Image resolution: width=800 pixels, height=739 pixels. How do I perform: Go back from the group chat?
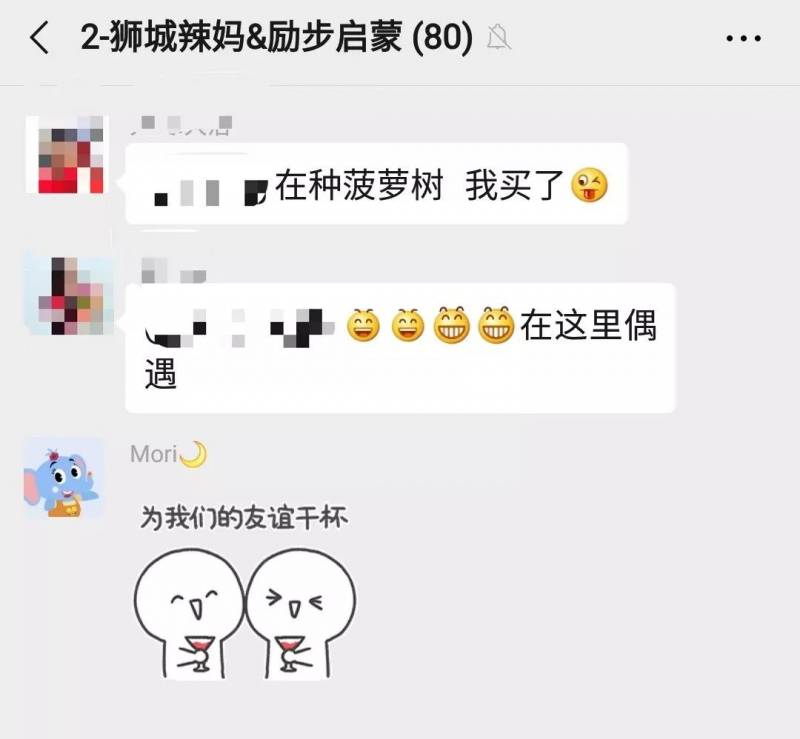39,38
